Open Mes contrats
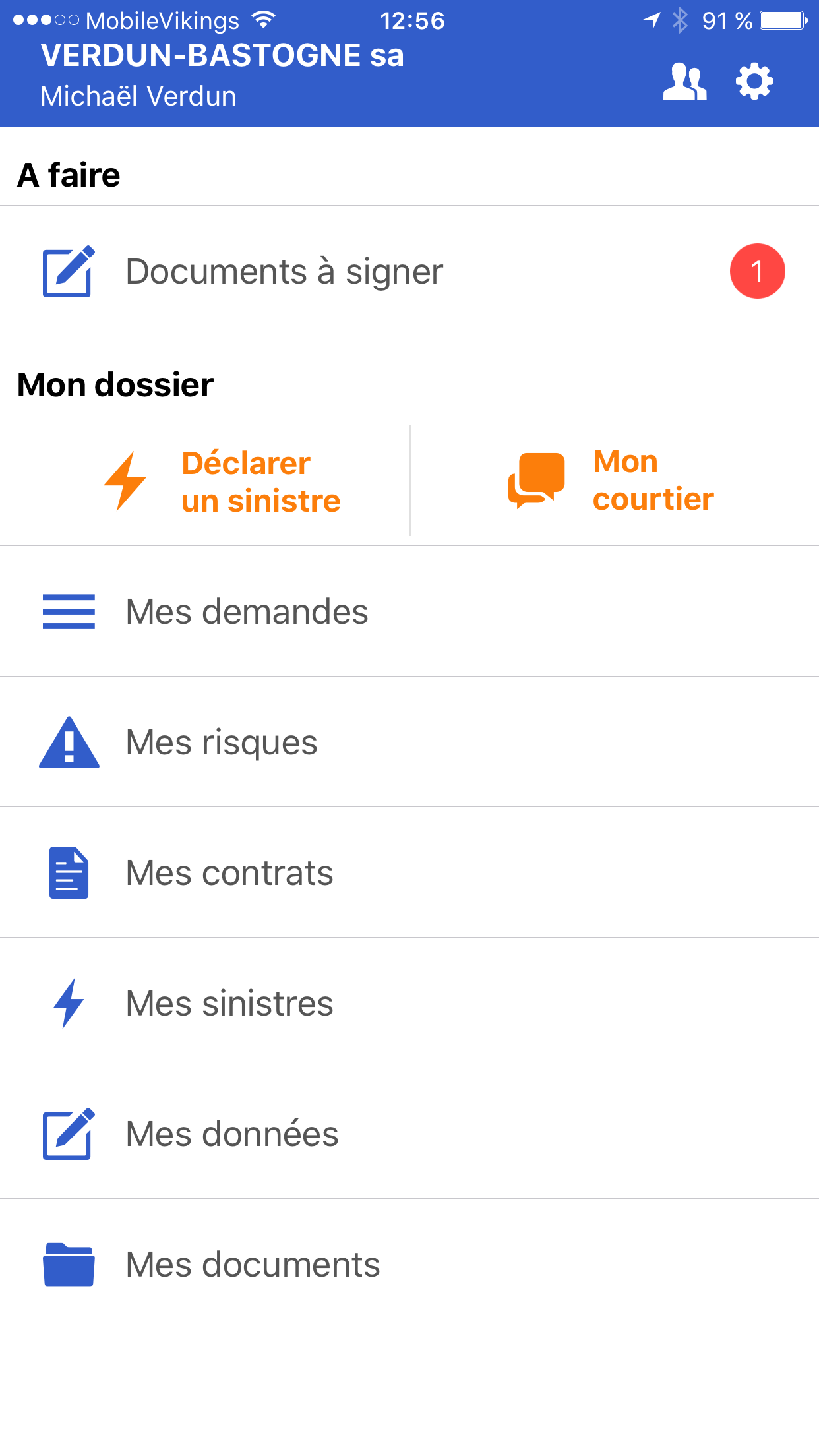Image resolution: width=819 pixels, height=1456 pixels. tap(409, 872)
